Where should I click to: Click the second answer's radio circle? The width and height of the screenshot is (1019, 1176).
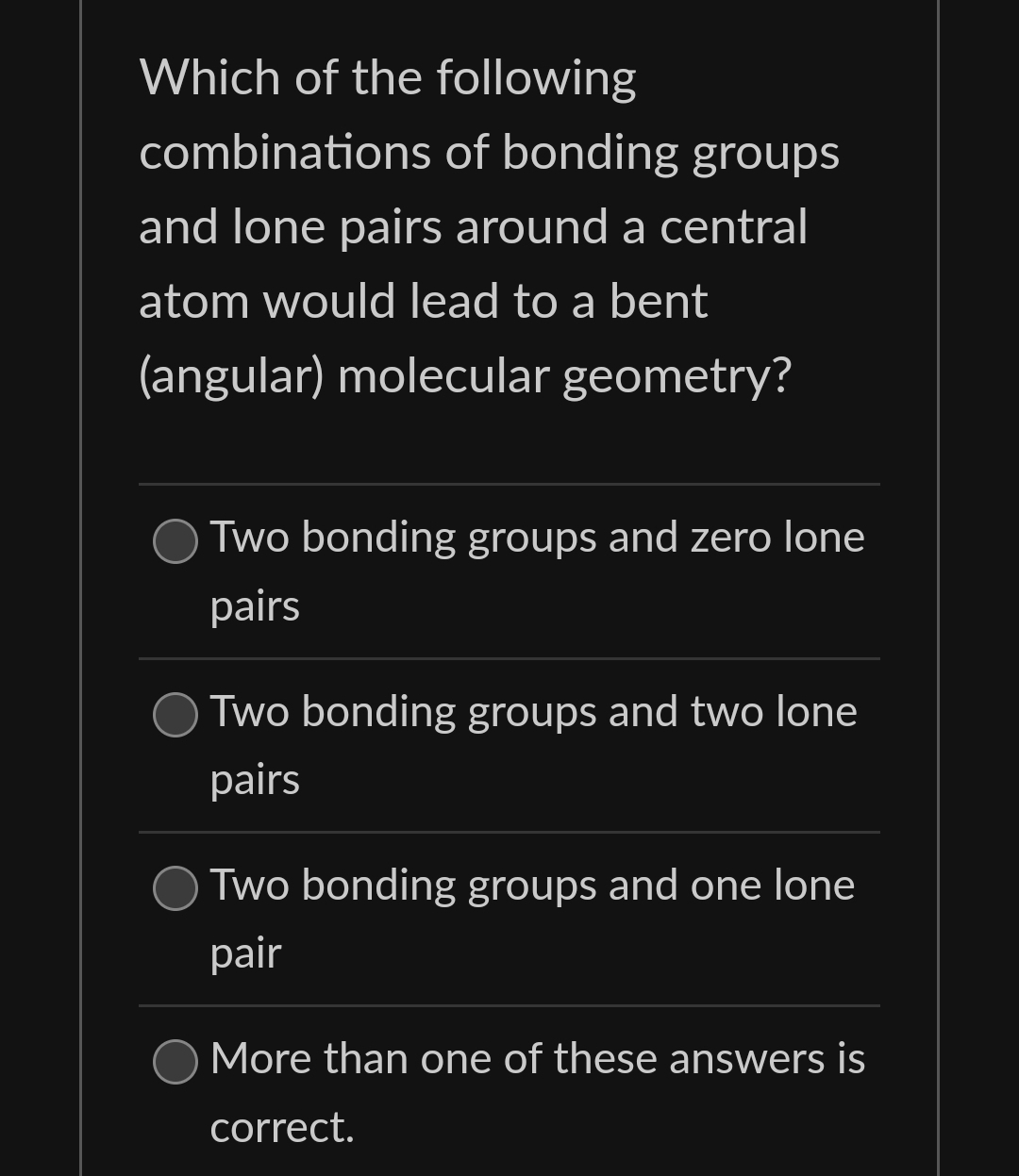point(175,715)
